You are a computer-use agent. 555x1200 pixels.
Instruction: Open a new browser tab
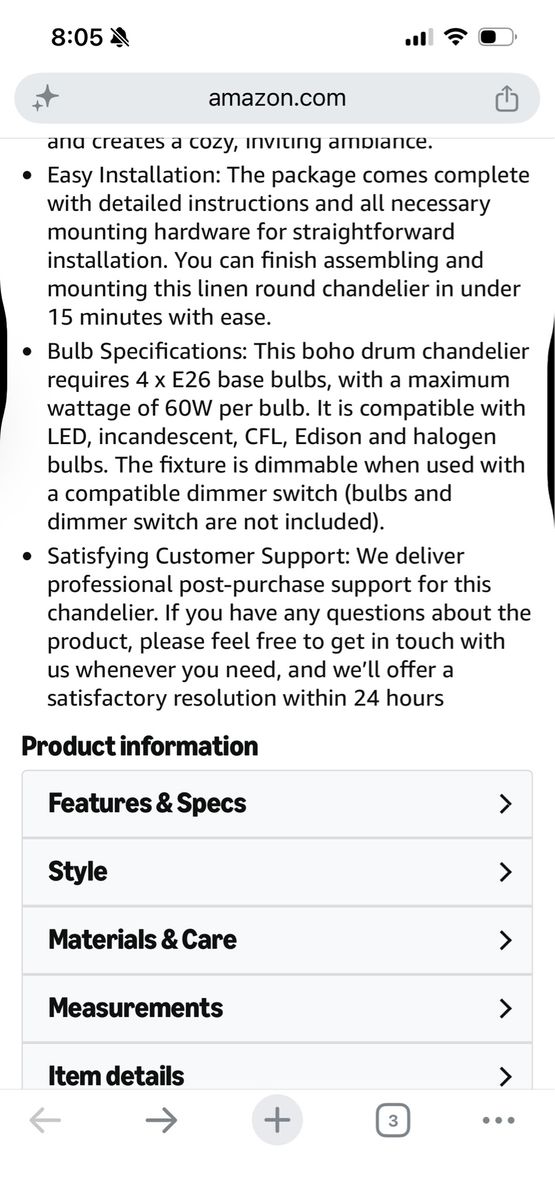(x=277, y=1121)
